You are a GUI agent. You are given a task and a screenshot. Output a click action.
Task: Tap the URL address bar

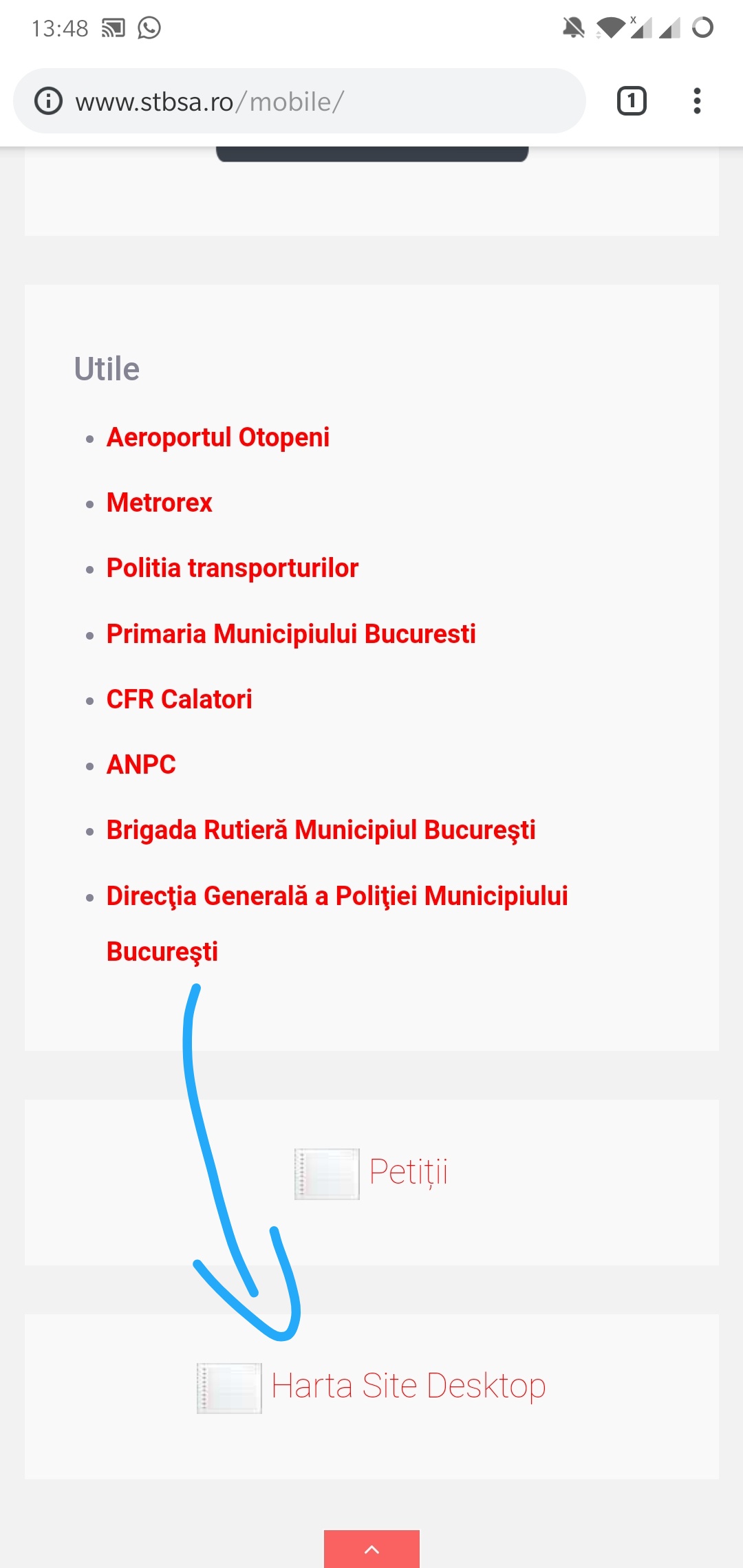(x=299, y=101)
